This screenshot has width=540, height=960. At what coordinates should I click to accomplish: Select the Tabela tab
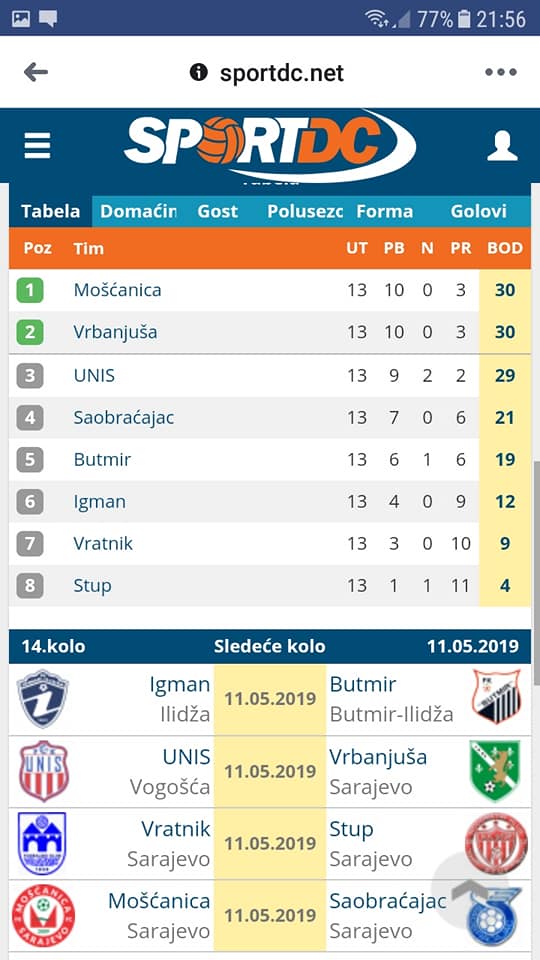coord(51,212)
